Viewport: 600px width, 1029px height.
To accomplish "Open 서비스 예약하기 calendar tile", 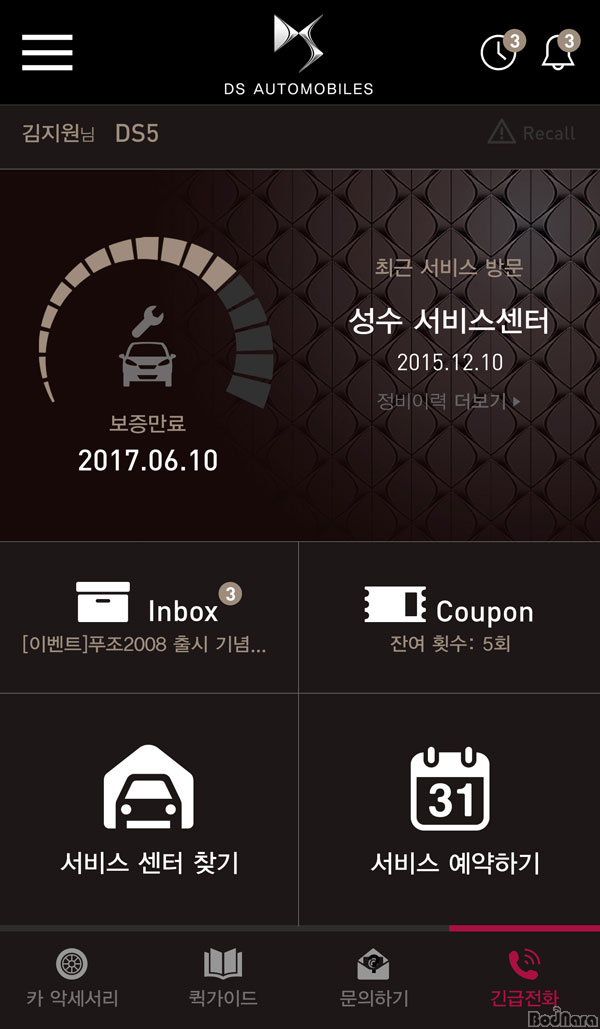I will click(449, 810).
